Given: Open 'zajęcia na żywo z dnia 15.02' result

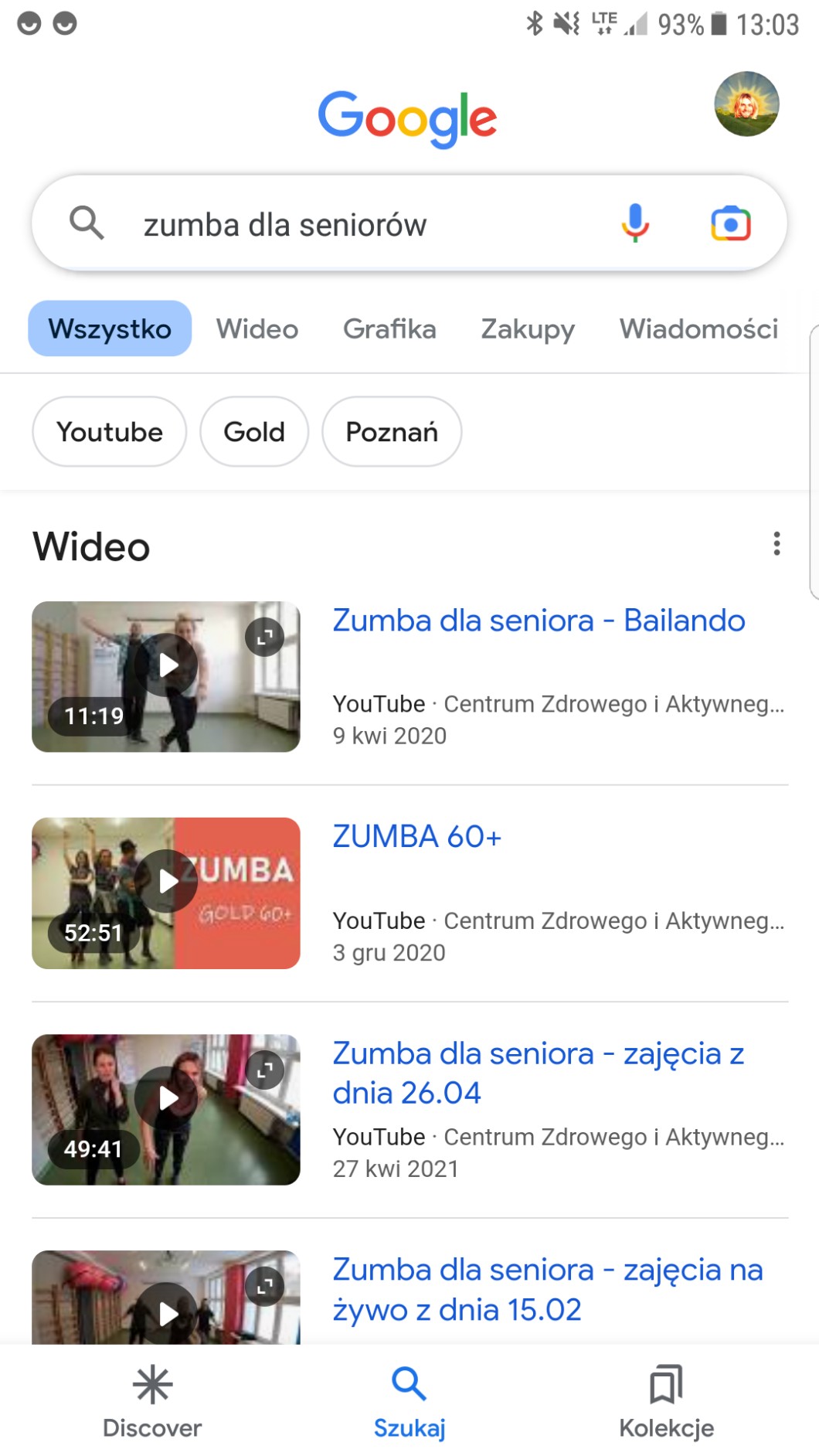Looking at the screenshot, I should click(547, 1289).
